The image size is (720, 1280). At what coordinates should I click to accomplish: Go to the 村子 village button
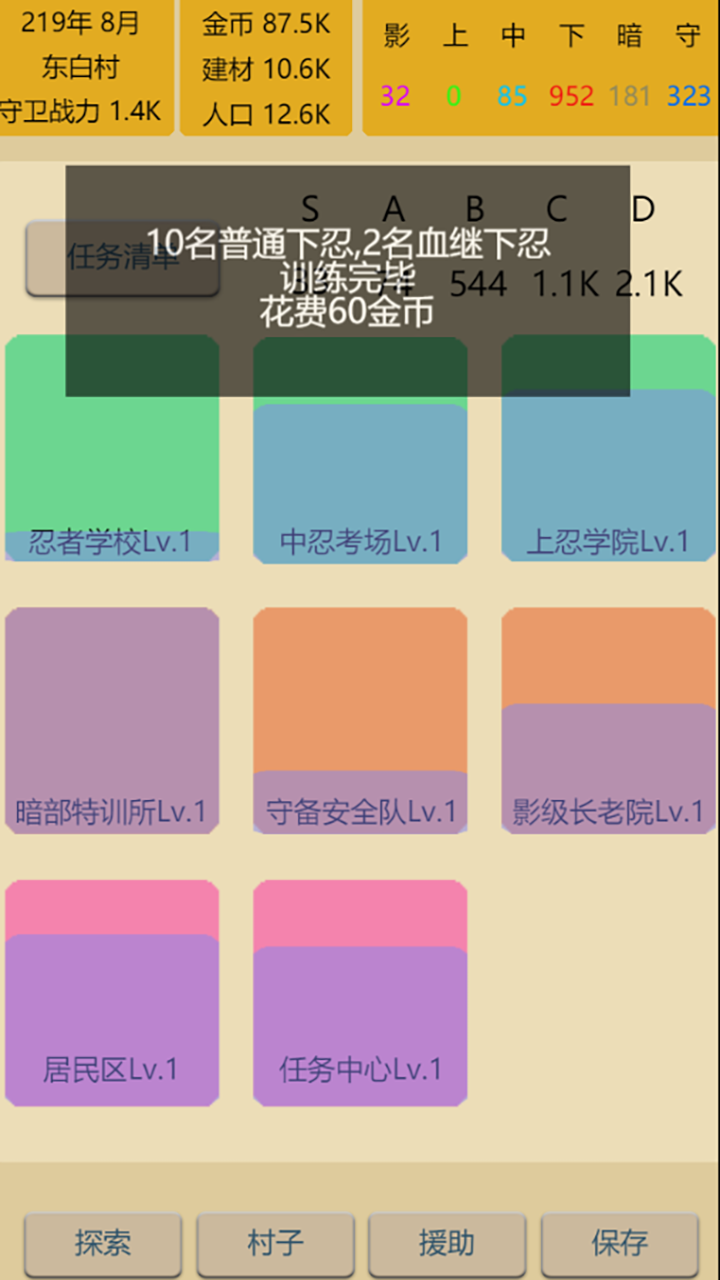tap(275, 1243)
